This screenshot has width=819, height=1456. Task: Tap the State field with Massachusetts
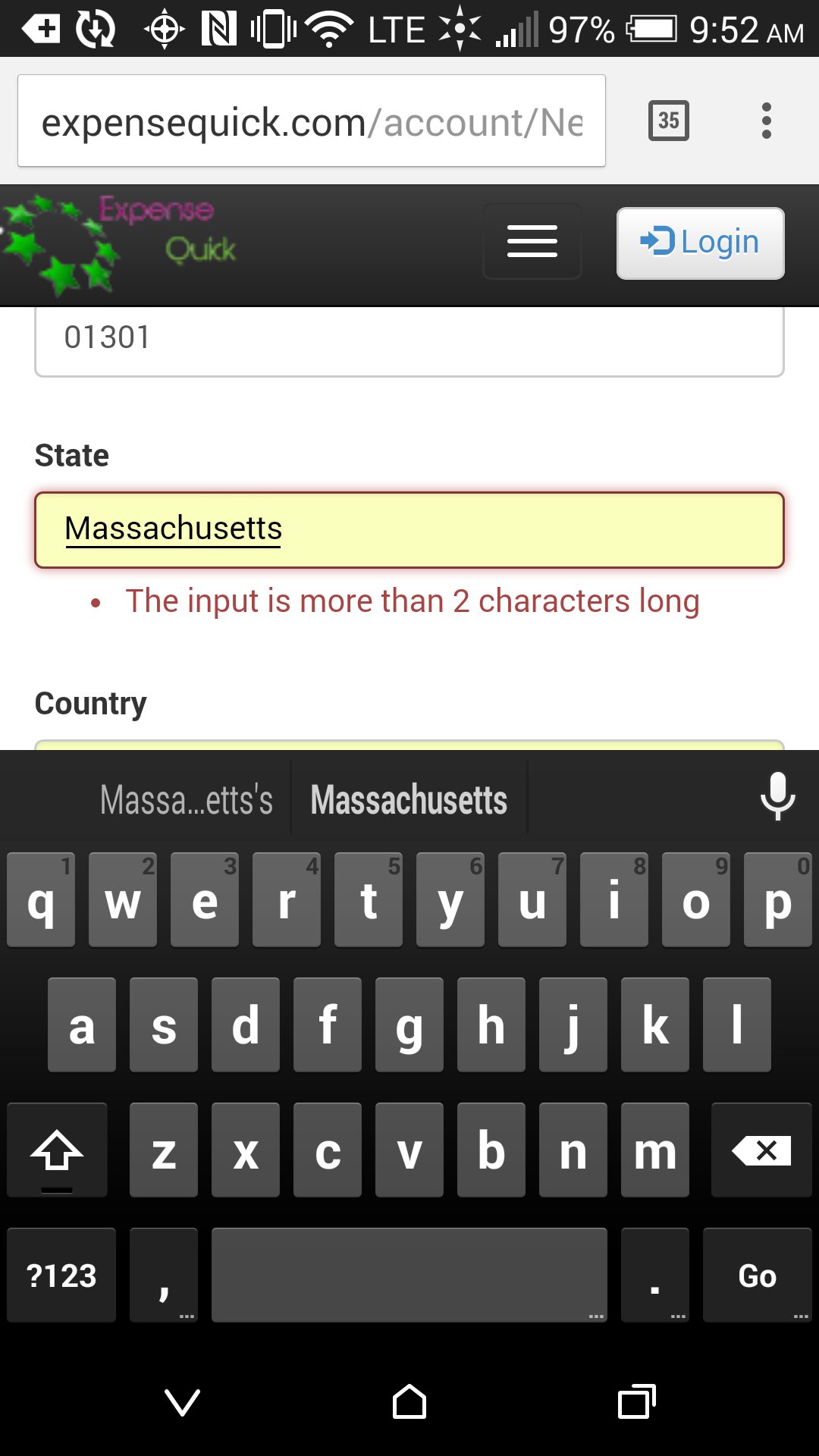tap(409, 530)
